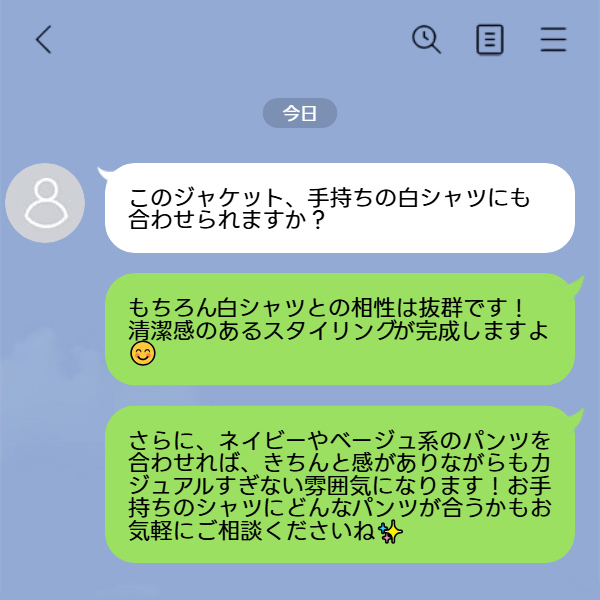
Task: Go back to the chat list
Action: pos(43,40)
